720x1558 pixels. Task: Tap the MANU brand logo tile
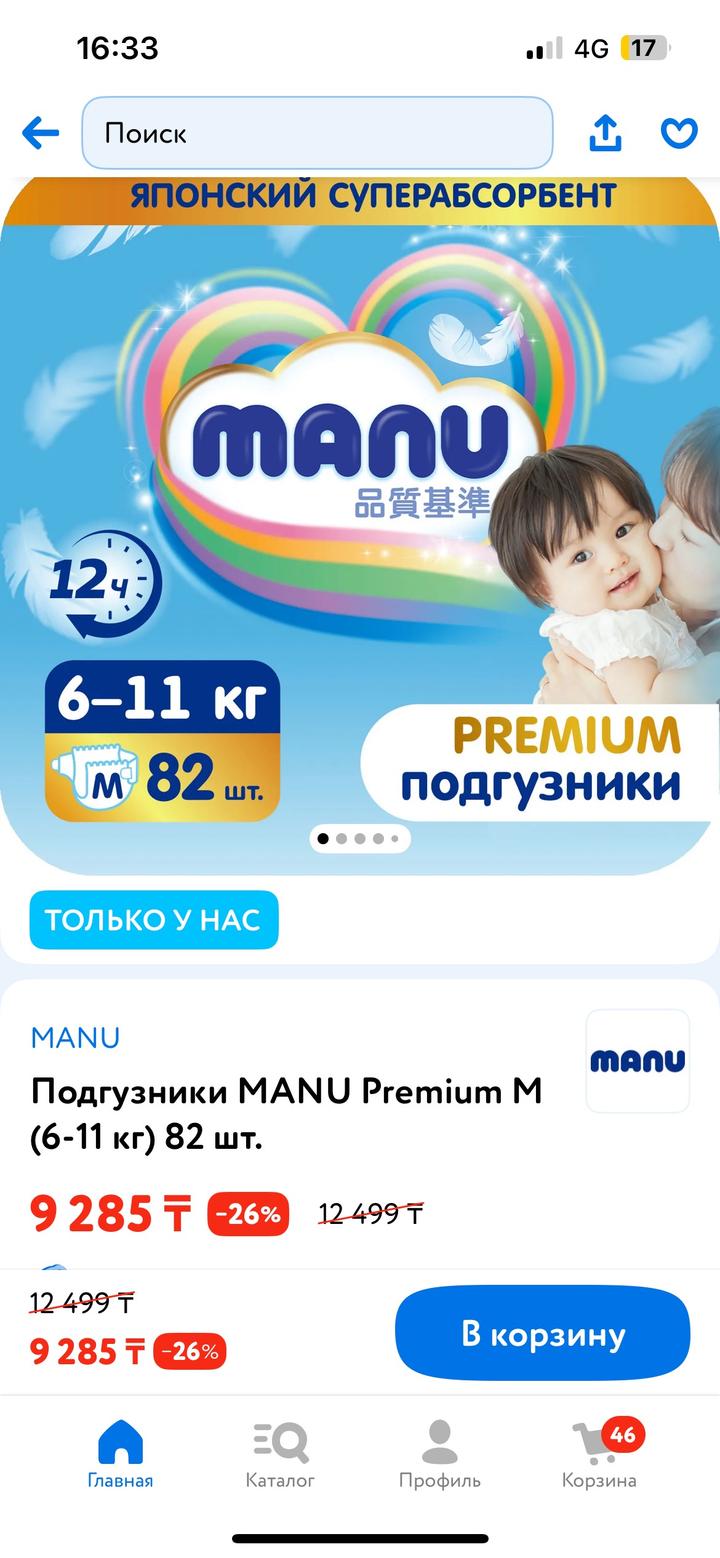point(637,1061)
